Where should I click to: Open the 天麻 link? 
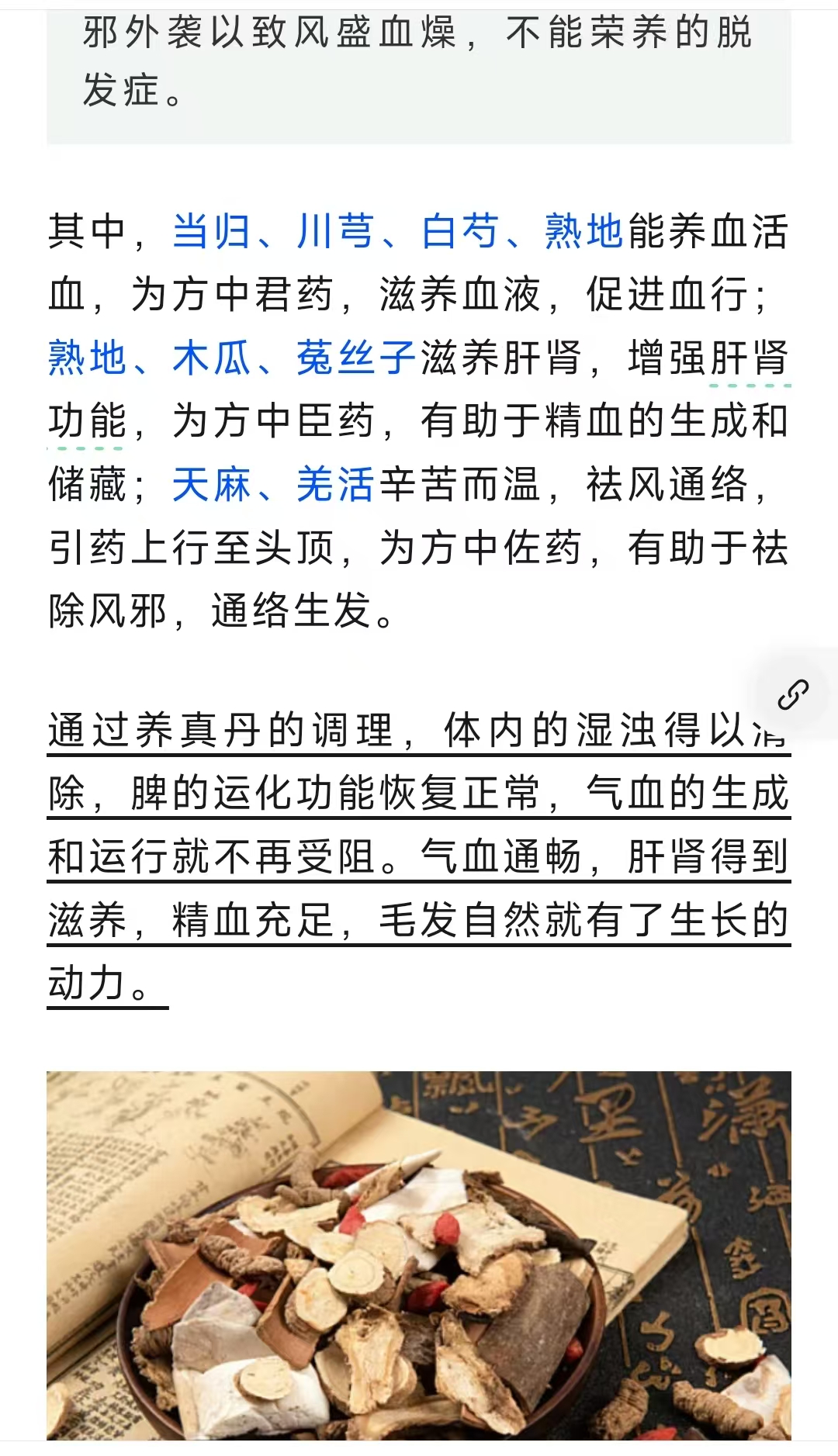tap(211, 486)
